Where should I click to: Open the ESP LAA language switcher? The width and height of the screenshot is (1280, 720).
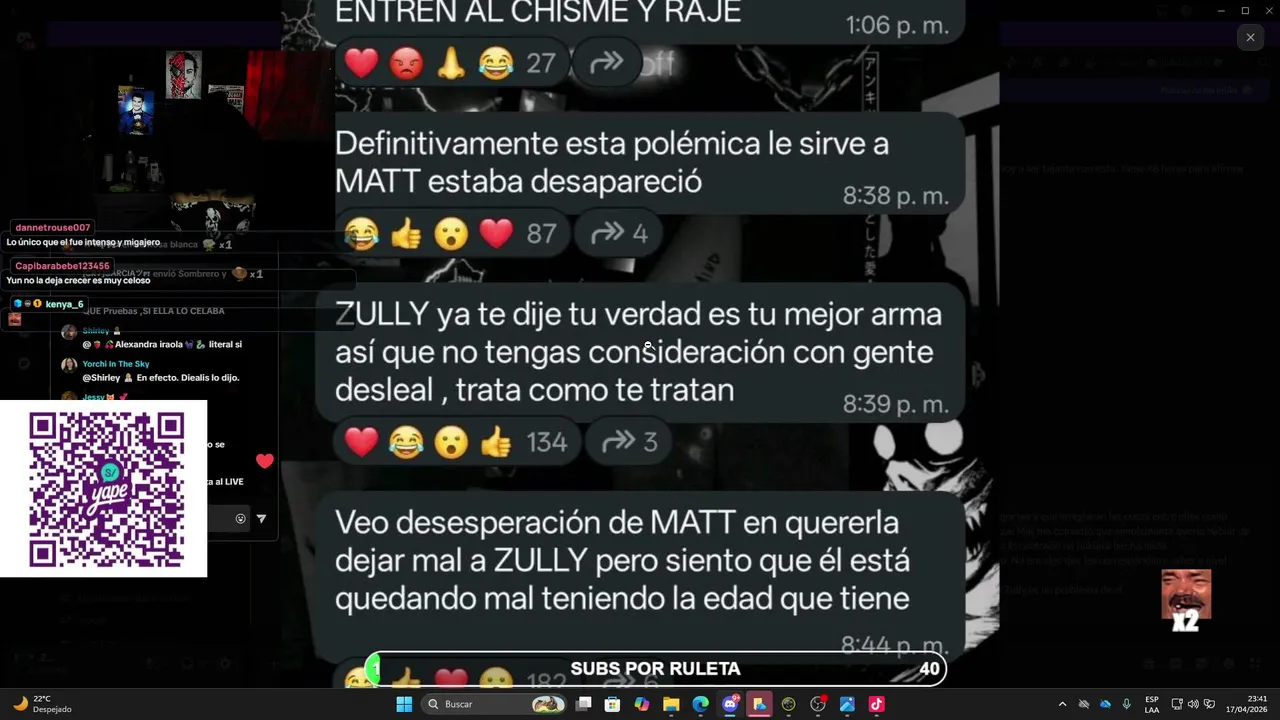coord(1152,704)
